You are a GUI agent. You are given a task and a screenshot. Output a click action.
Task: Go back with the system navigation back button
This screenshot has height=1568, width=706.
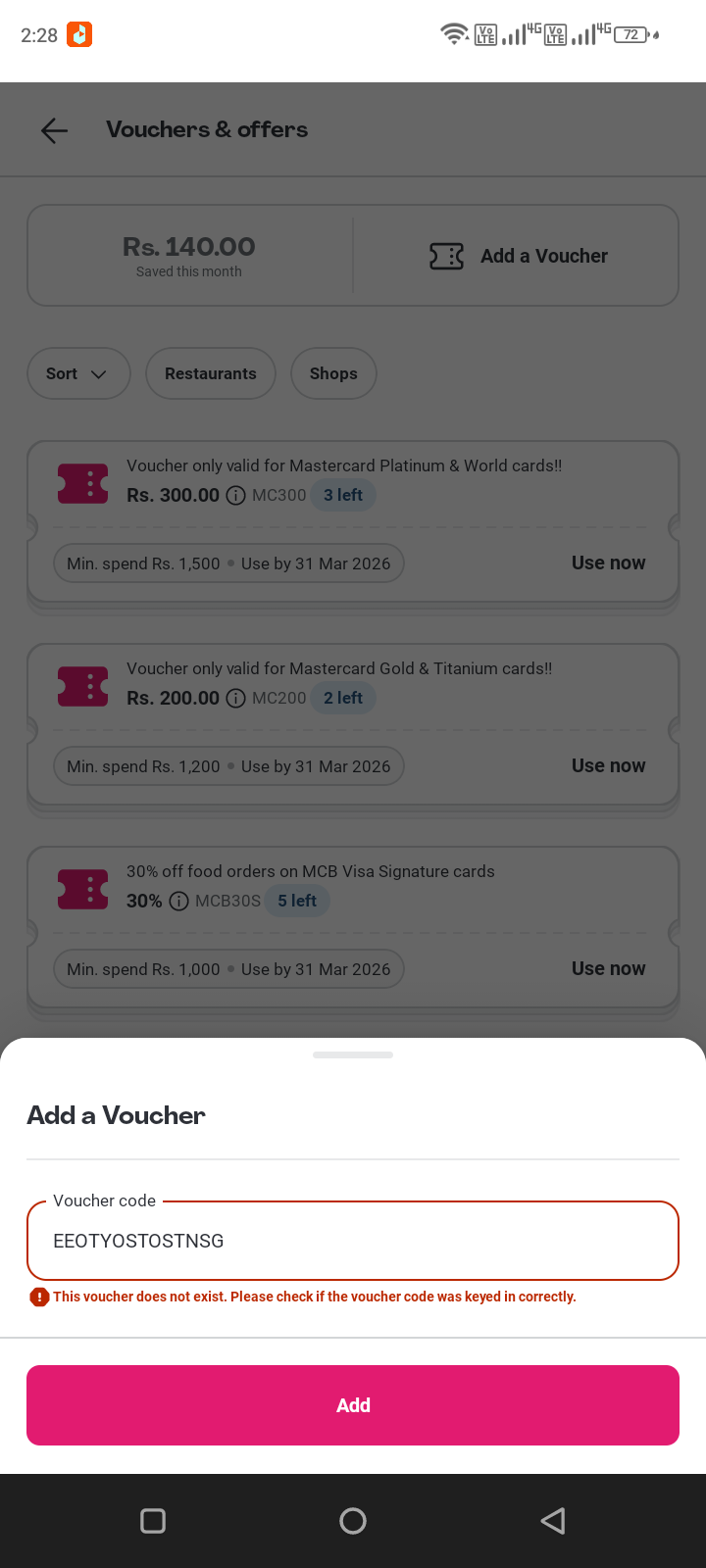553,1521
